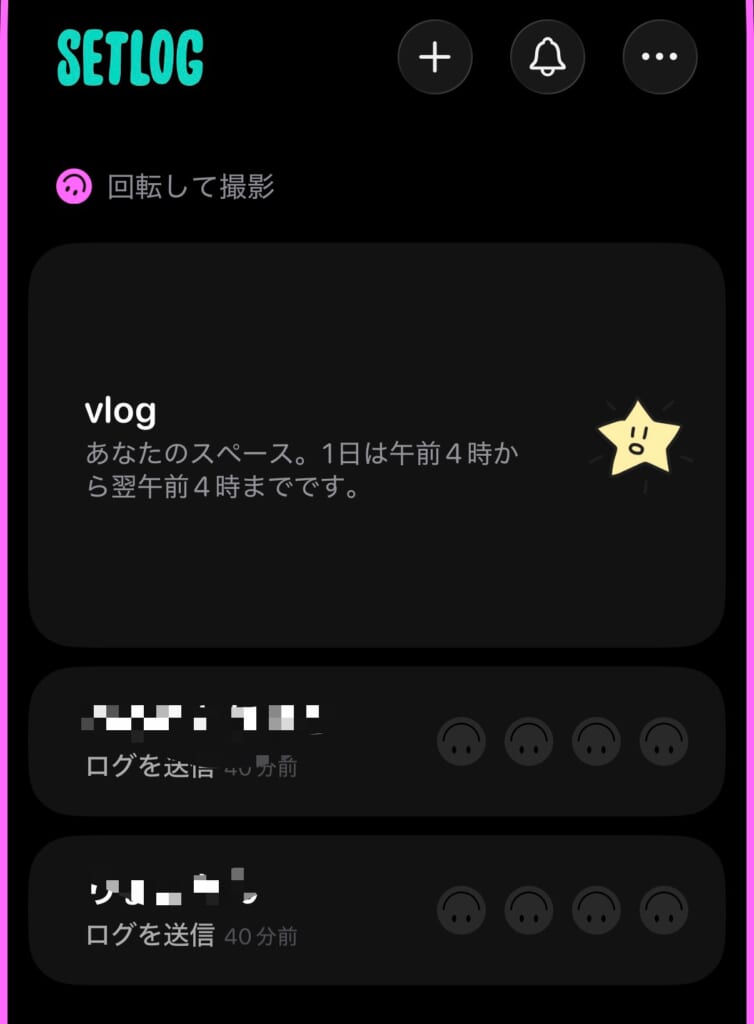Tap the plus icon to add new

(x=435, y=58)
